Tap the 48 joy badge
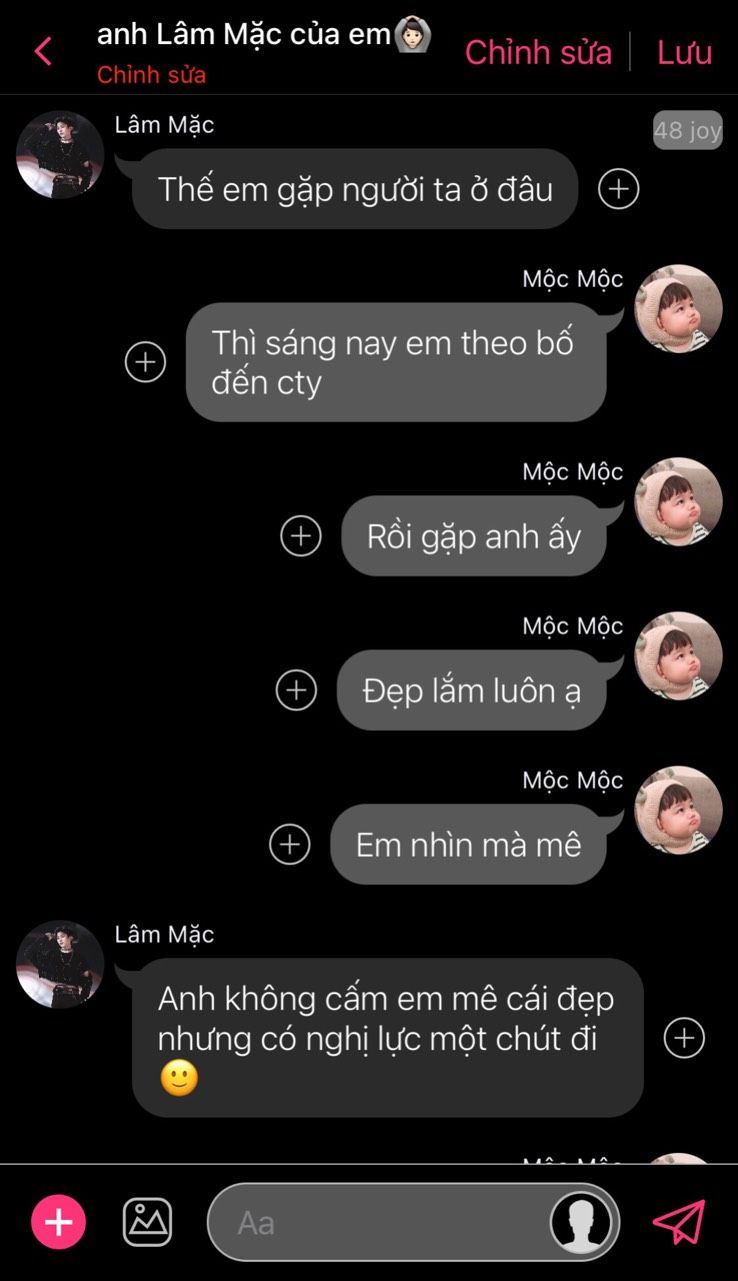The height and width of the screenshot is (1281, 738). point(687,131)
